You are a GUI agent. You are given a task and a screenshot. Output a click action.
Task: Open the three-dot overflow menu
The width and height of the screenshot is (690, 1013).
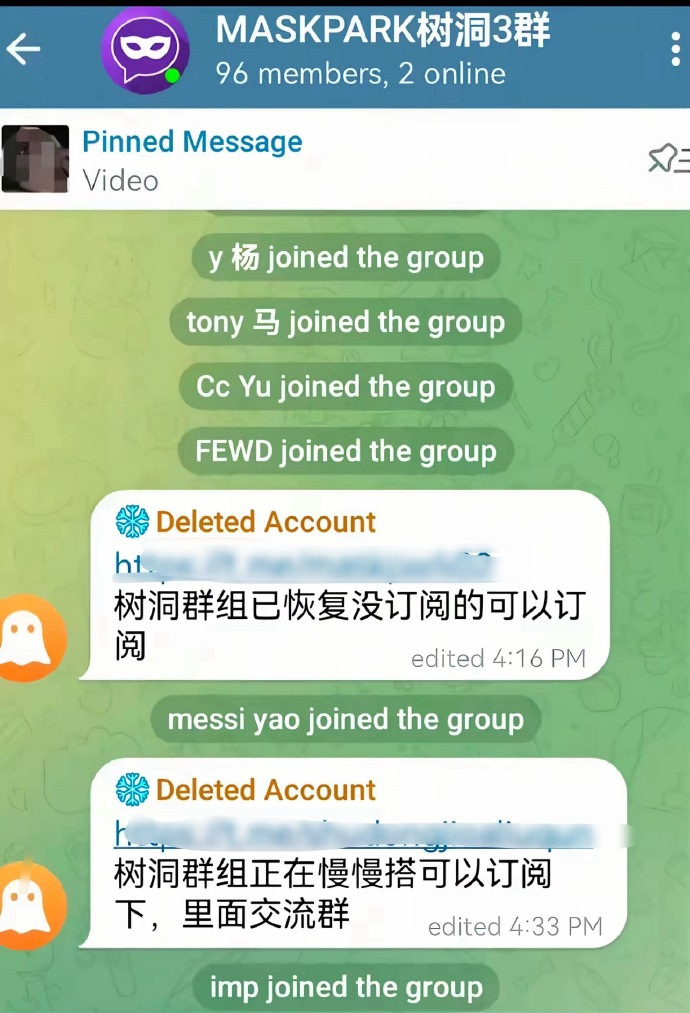pyautogui.click(x=676, y=50)
